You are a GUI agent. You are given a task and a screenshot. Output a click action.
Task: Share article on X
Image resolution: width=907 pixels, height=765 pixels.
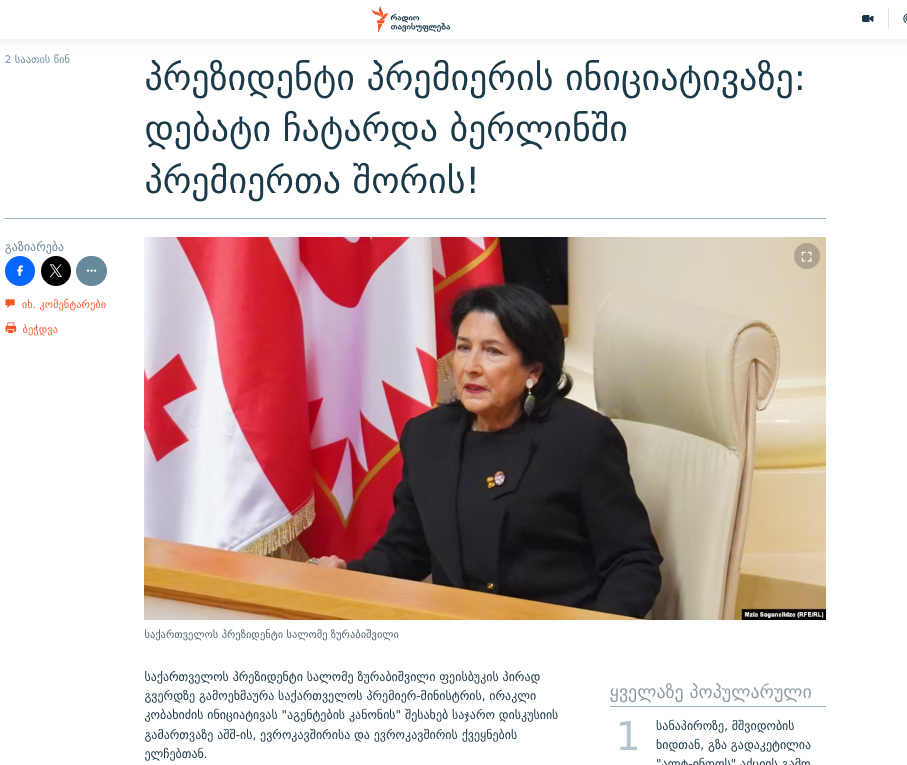(56, 271)
